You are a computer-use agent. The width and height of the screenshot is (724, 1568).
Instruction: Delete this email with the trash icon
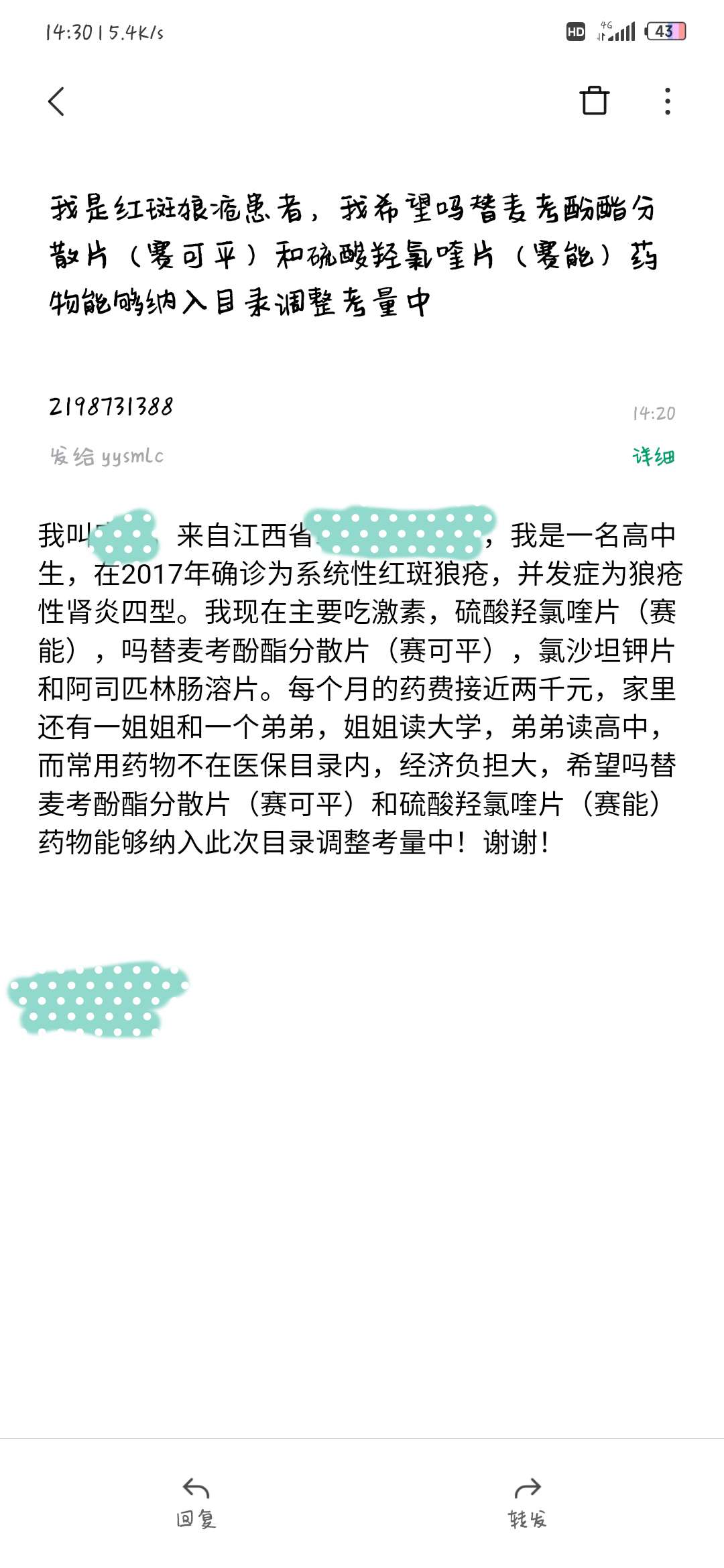coord(594,101)
